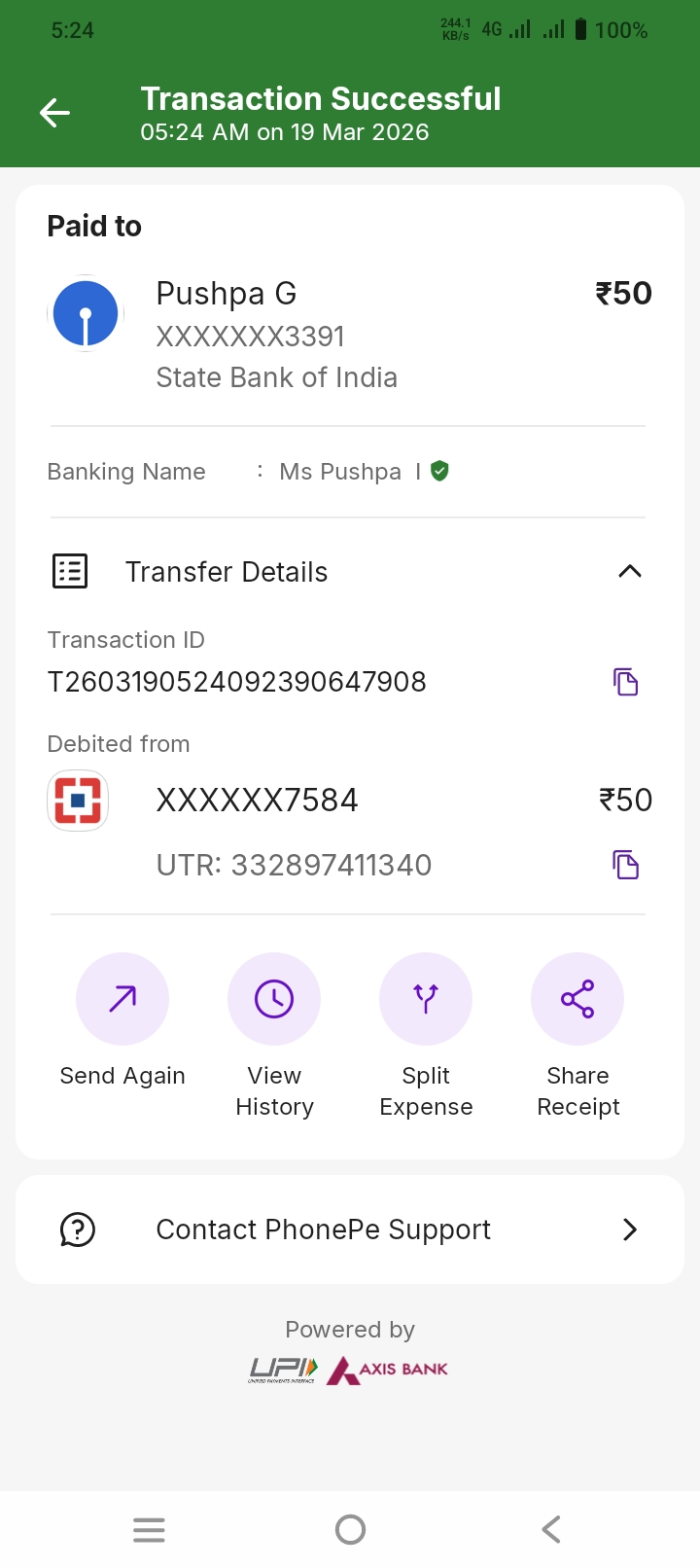The image size is (700, 1568).
Task: Go back using the header arrow
Action: (x=54, y=114)
